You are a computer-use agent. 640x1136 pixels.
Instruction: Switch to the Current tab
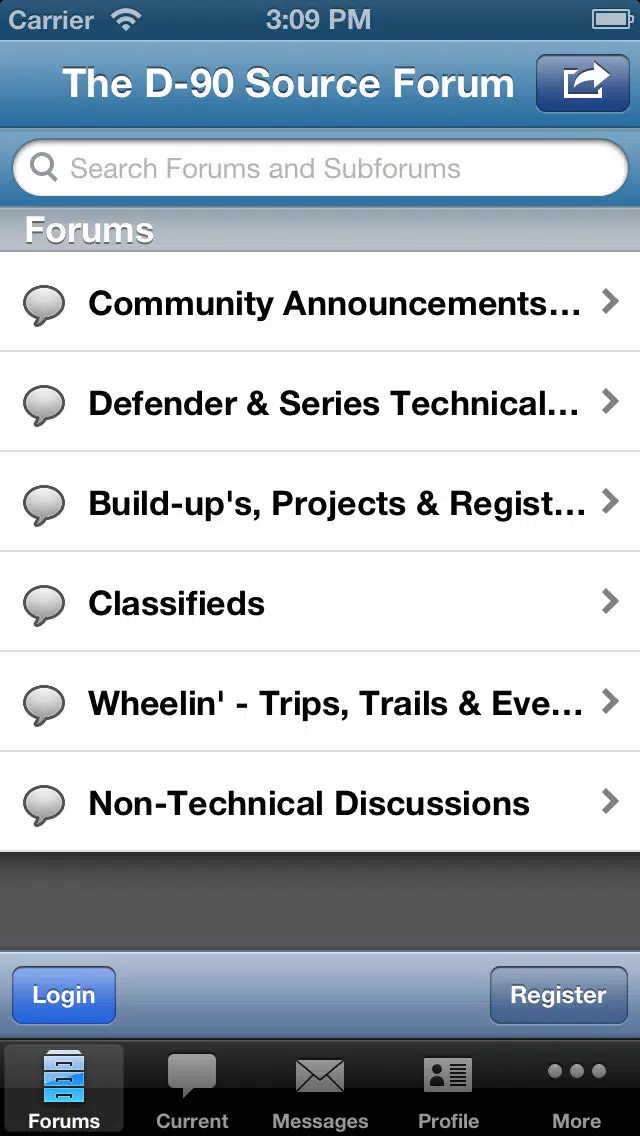tap(192, 1089)
